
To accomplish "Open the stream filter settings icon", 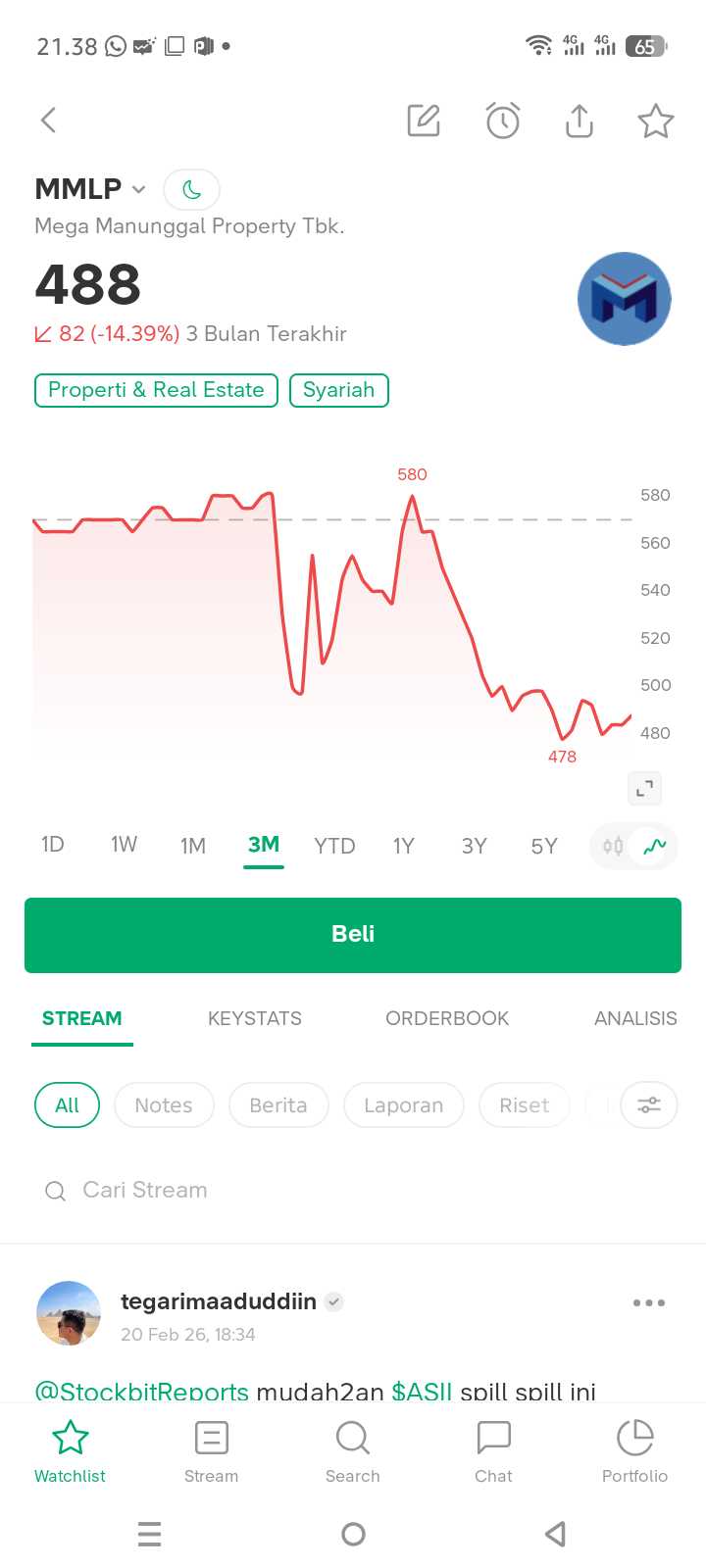I will click(x=649, y=1105).
